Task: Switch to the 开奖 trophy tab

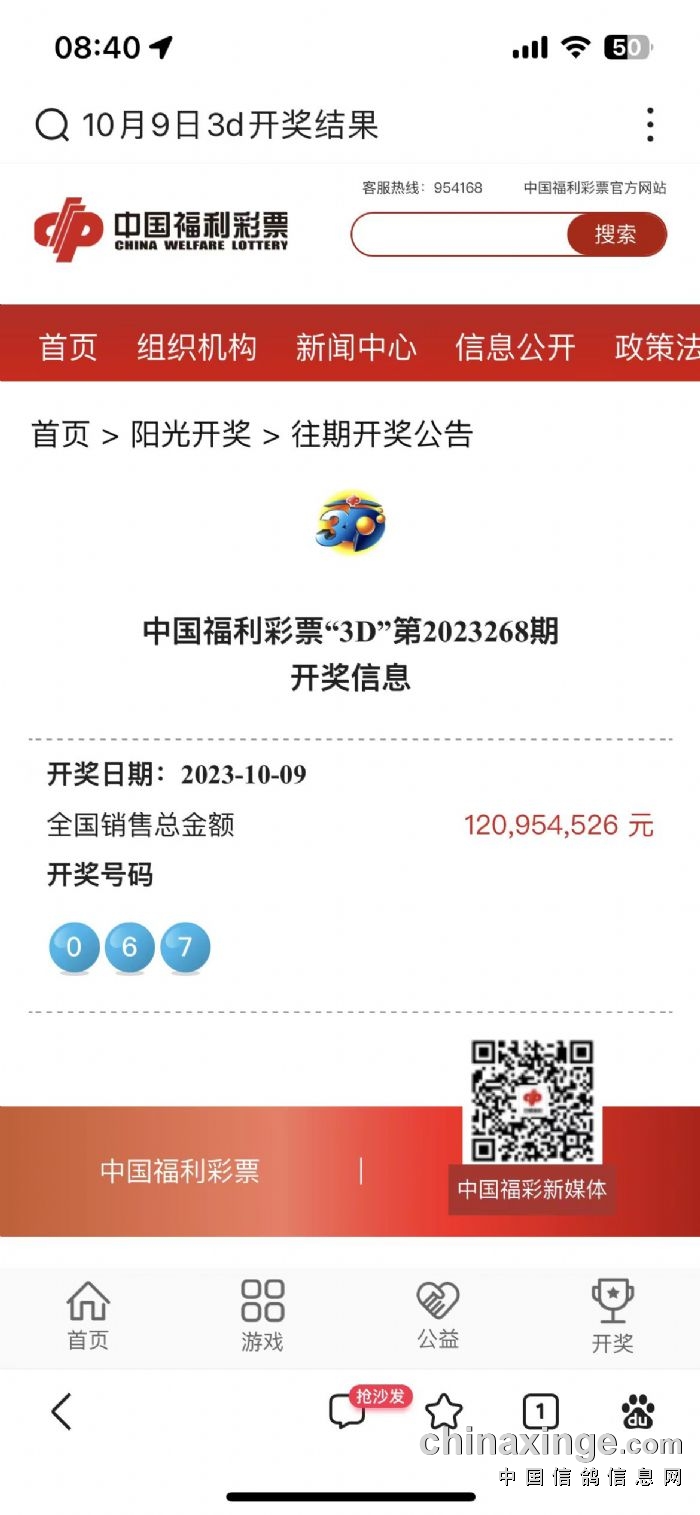Action: [612, 1315]
